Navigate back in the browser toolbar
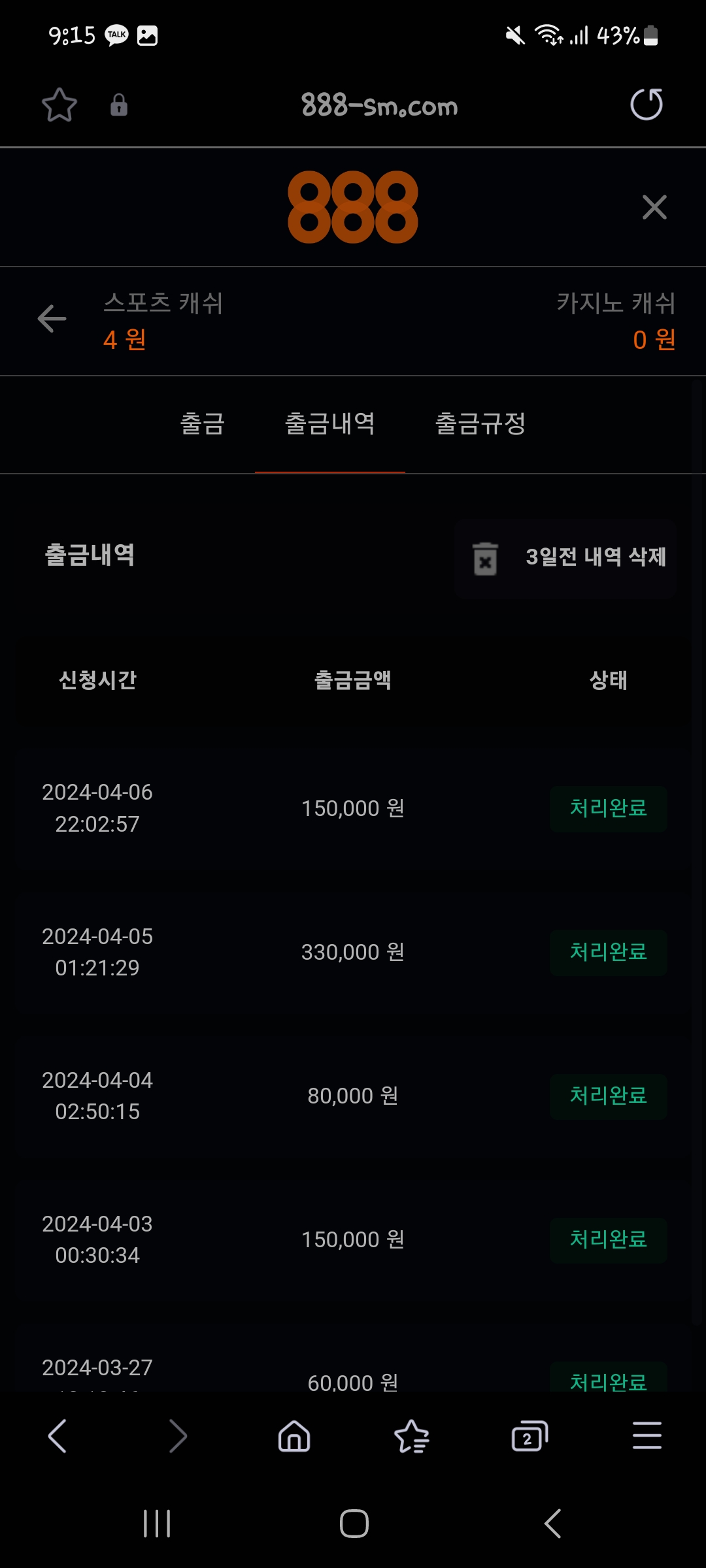 coord(58,1436)
